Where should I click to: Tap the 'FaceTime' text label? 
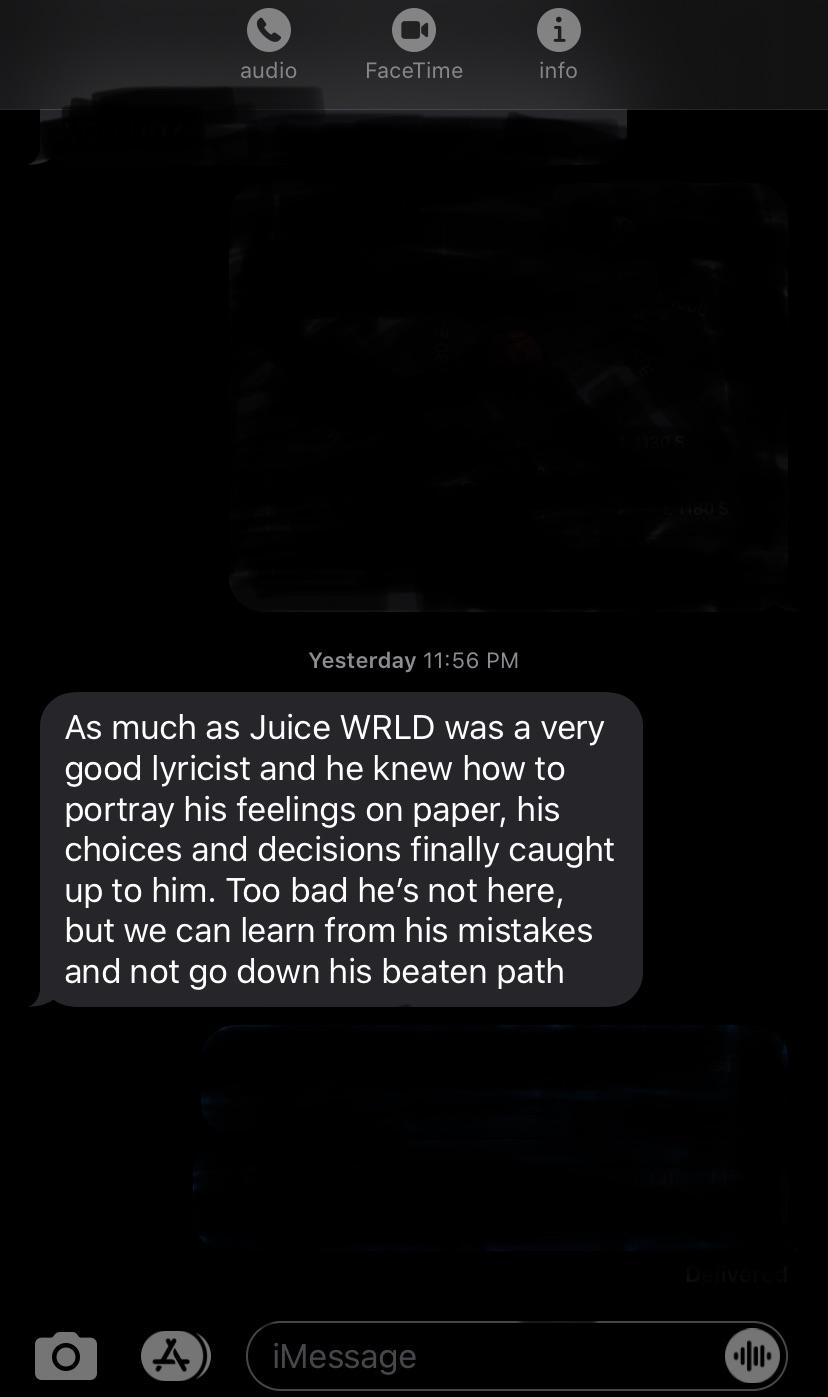(413, 70)
